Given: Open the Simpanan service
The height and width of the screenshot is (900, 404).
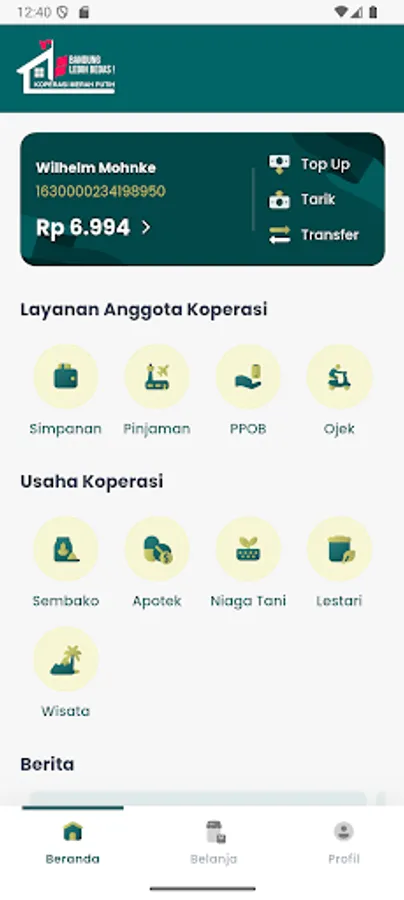Looking at the screenshot, I should (65, 391).
